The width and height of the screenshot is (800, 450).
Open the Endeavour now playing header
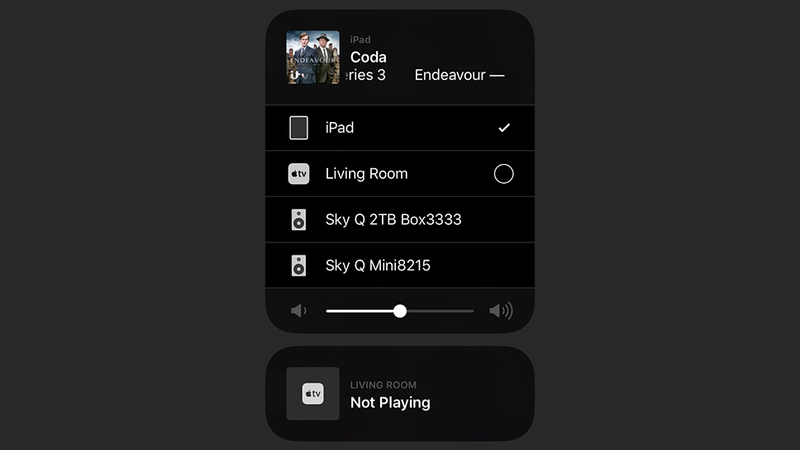(x=399, y=58)
